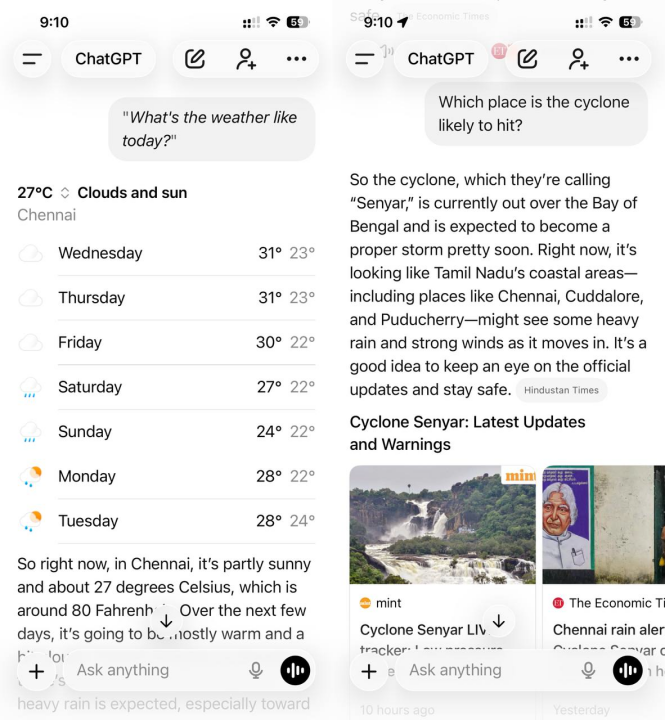Image resolution: width=665 pixels, height=720 pixels.
Task: Add people in the cyclone conversation
Action: pyautogui.click(x=578, y=59)
